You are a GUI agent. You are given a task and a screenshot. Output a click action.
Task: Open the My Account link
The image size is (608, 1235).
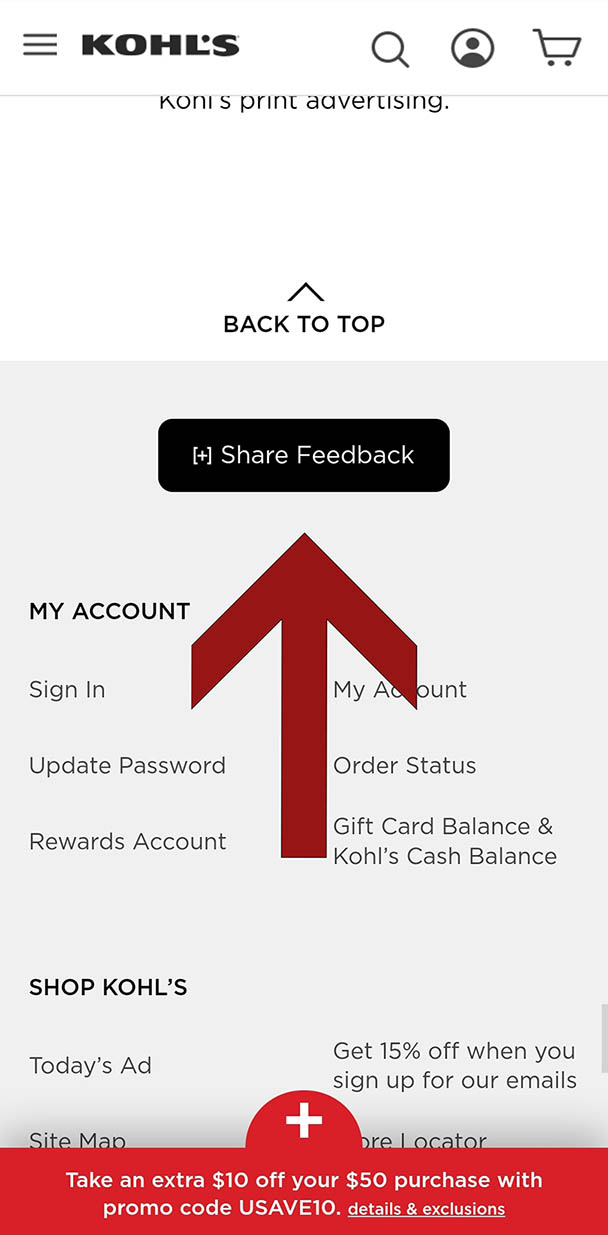pyautogui.click(x=440, y=690)
